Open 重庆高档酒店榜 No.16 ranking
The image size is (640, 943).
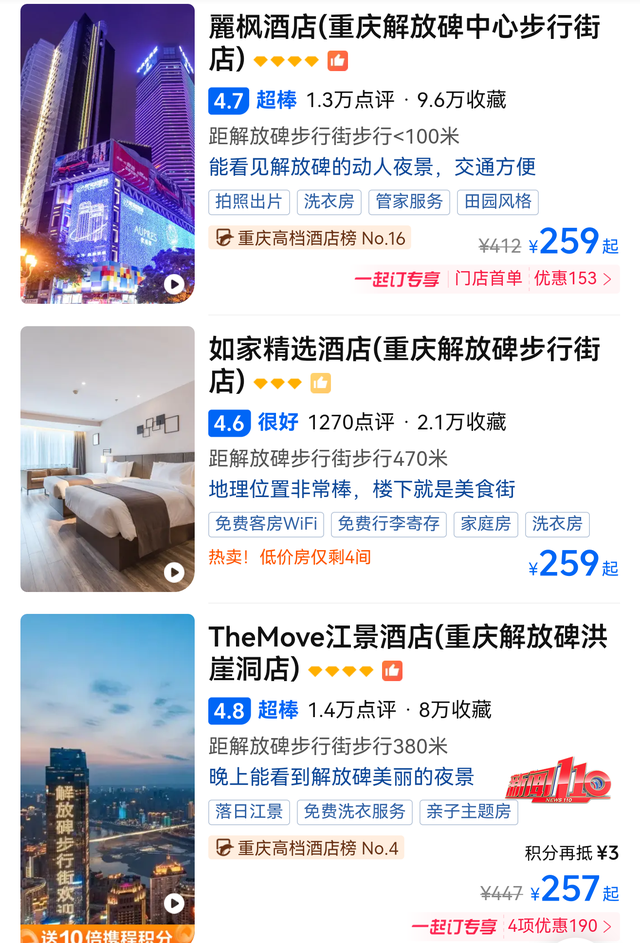tap(310, 238)
